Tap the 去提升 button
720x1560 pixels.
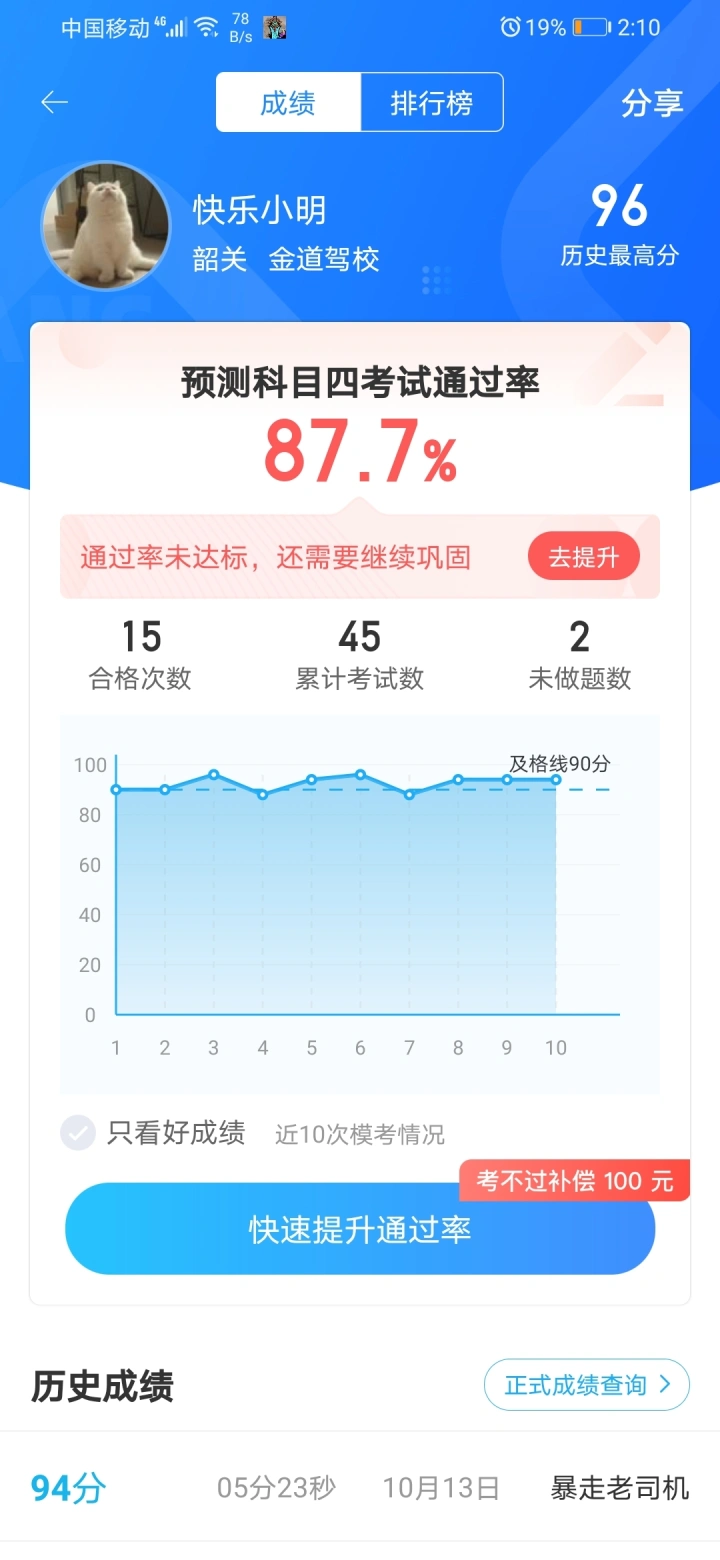coord(583,557)
